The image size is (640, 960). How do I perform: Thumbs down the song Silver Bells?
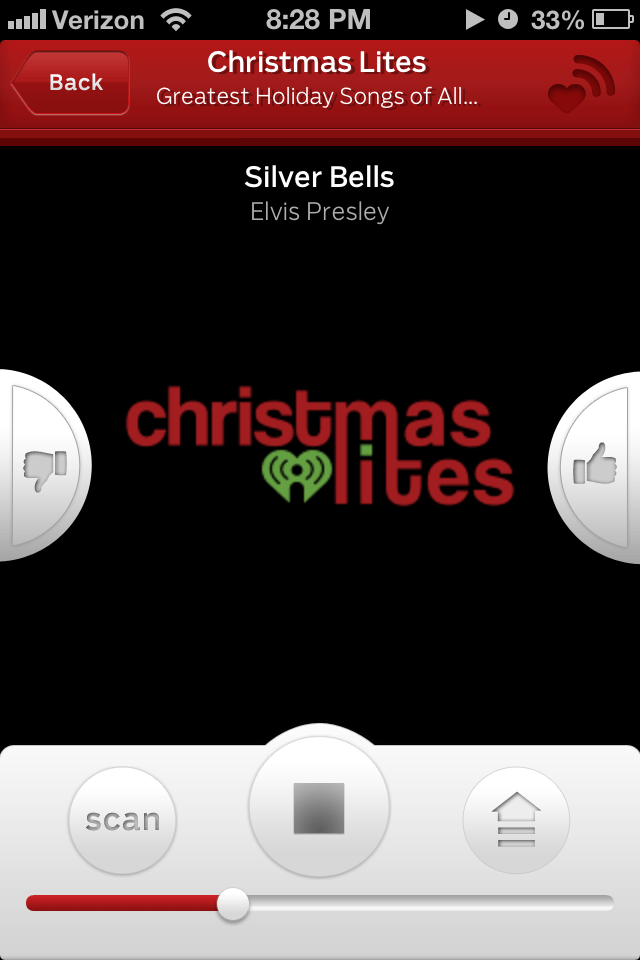[x=45, y=467]
